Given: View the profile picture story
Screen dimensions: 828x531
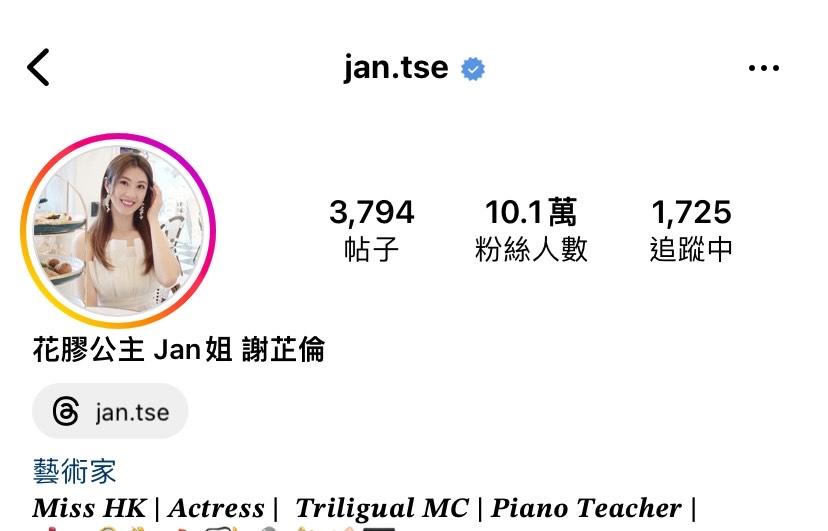Looking at the screenshot, I should pos(117,231).
